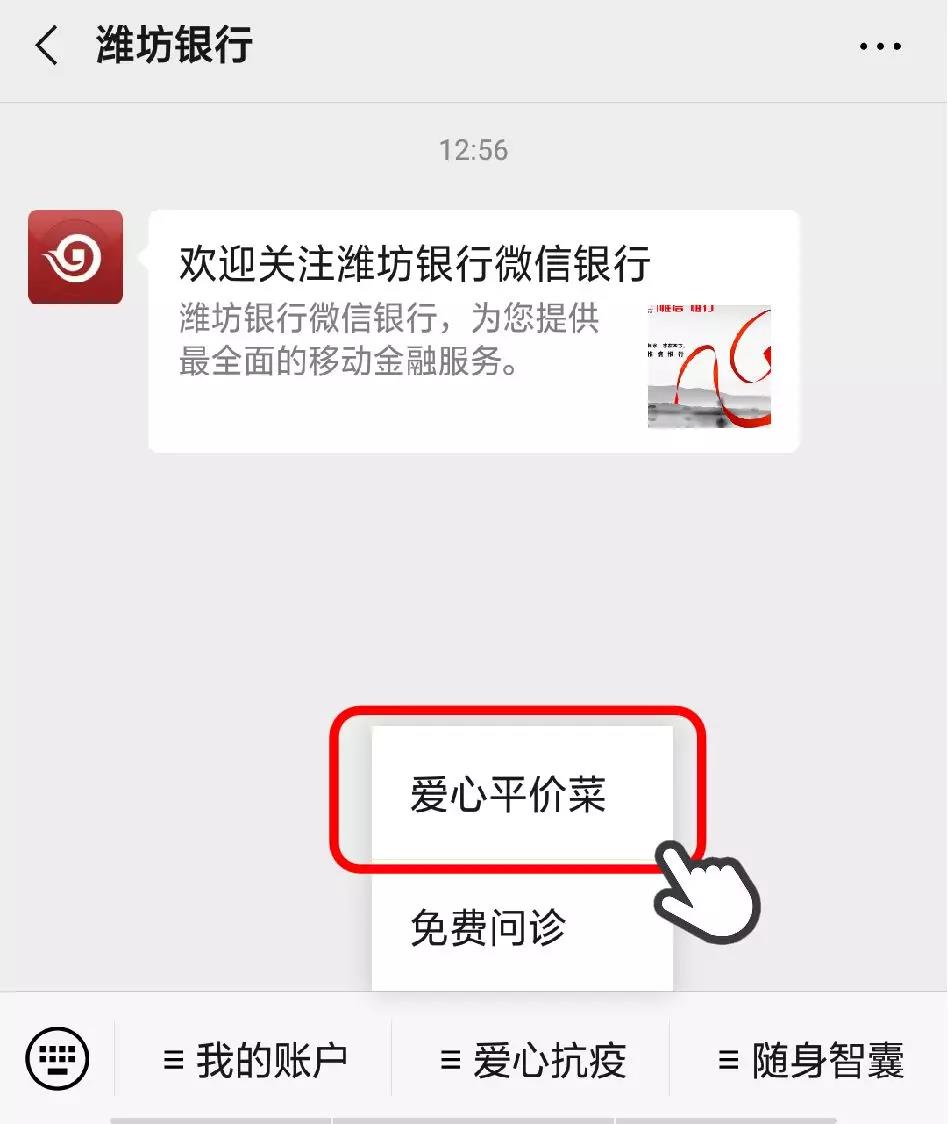Expand the 我的账户 menu
Viewport: 948px width, 1124px height.
[x=255, y=1060]
